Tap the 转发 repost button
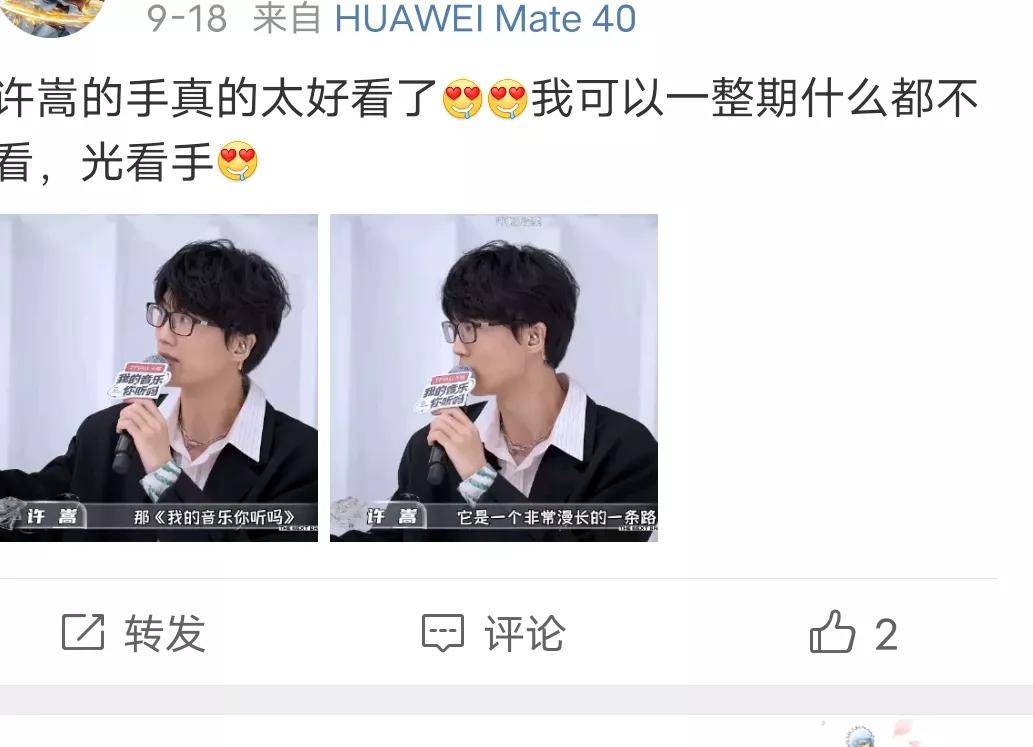 [134, 633]
